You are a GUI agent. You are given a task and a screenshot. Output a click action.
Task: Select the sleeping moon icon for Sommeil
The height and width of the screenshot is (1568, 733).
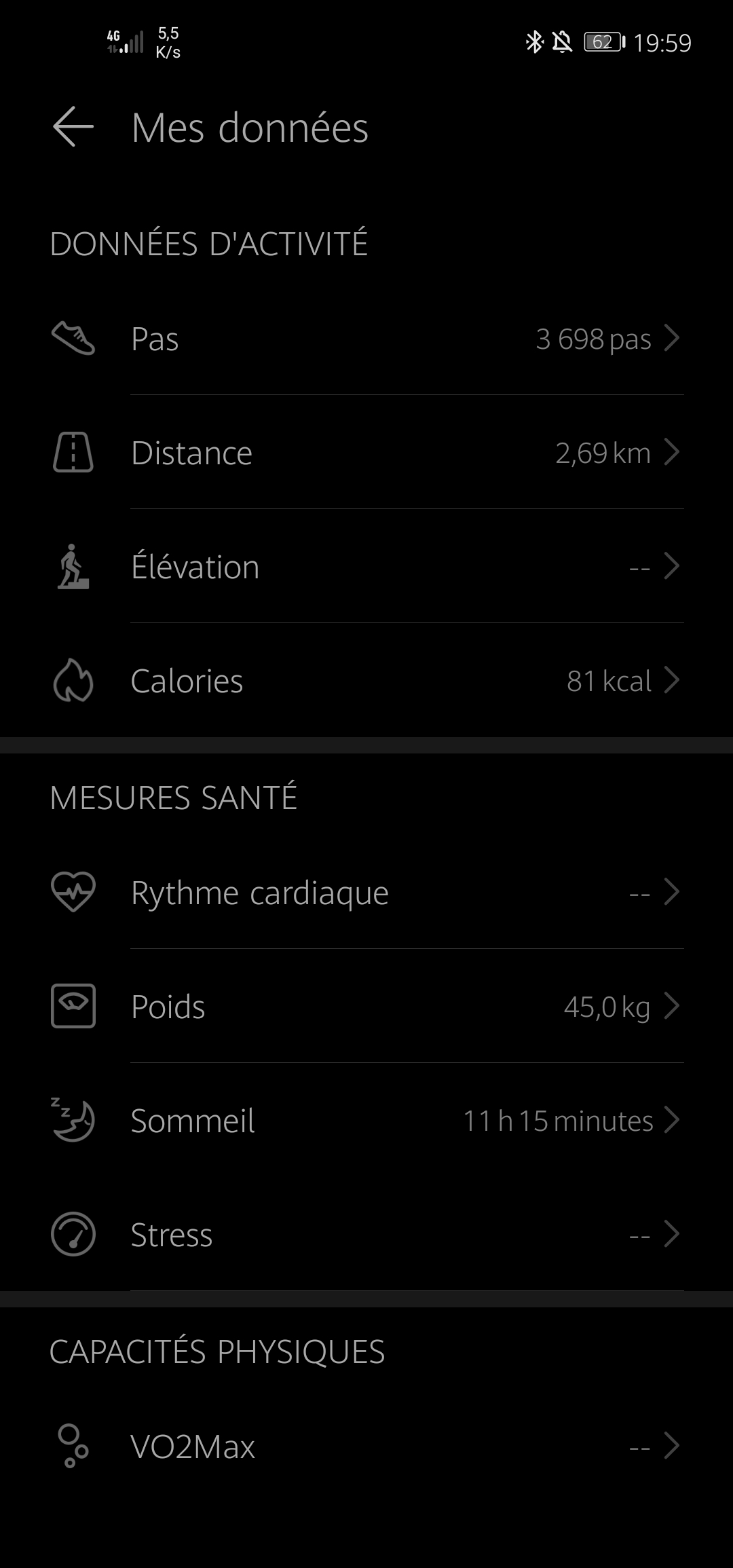click(73, 1121)
